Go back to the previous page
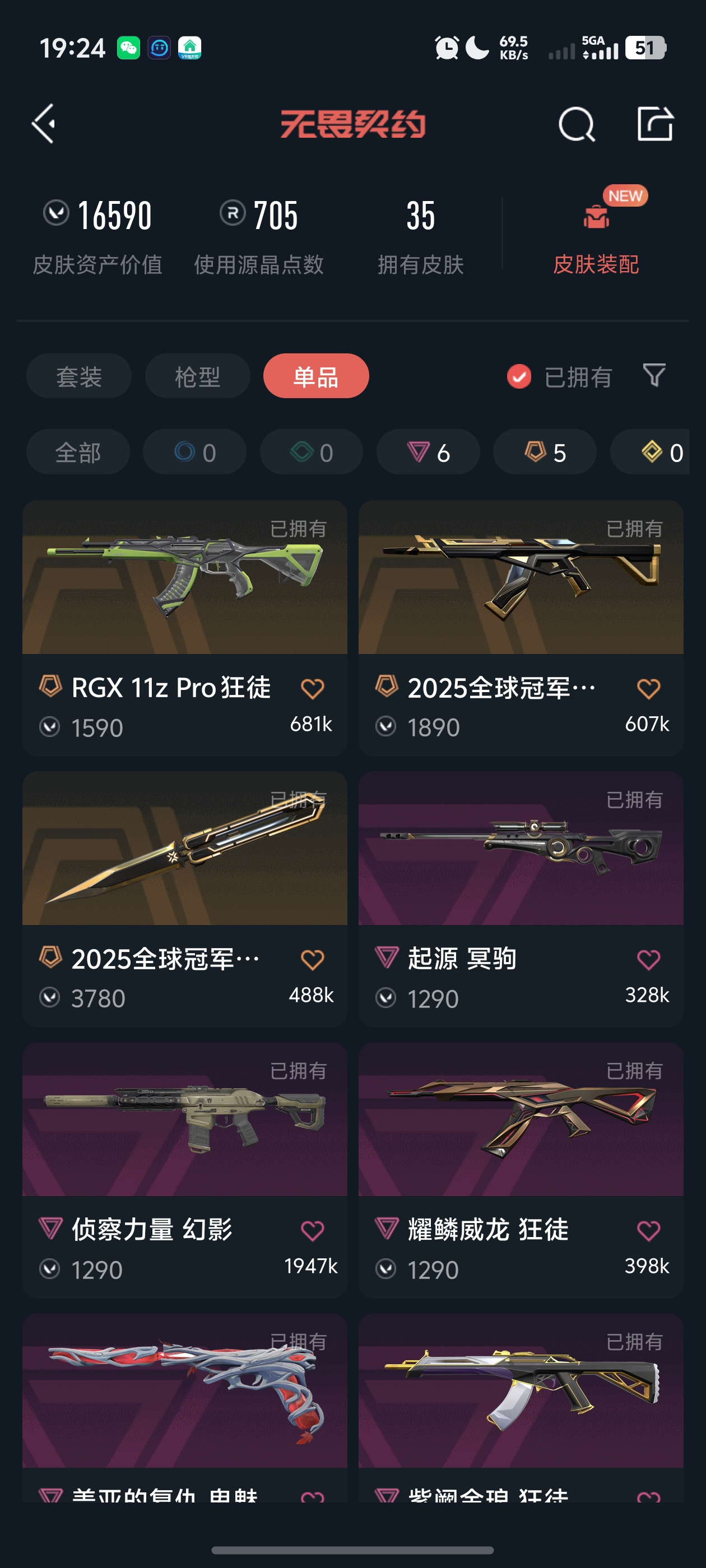 [44, 124]
